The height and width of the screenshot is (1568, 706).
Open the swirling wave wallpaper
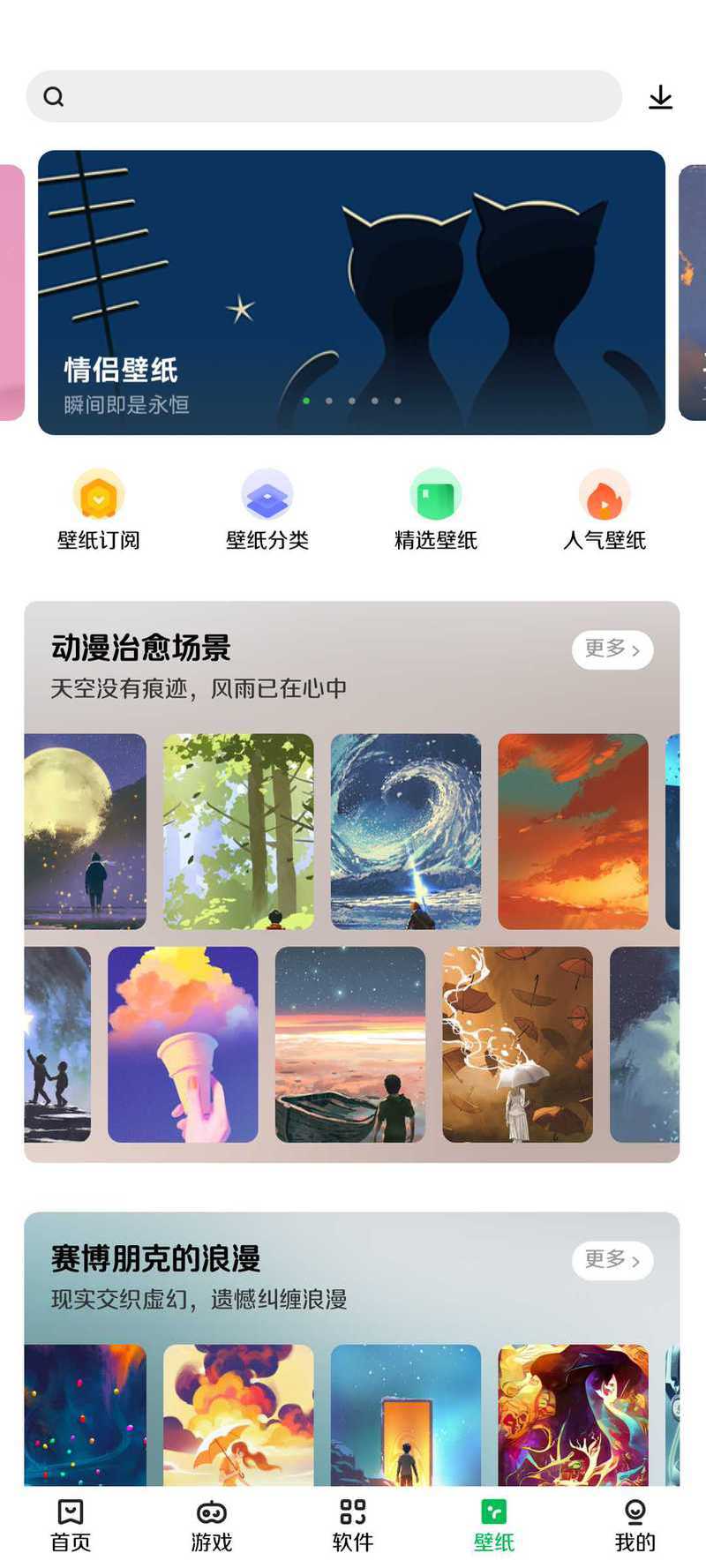[406, 831]
